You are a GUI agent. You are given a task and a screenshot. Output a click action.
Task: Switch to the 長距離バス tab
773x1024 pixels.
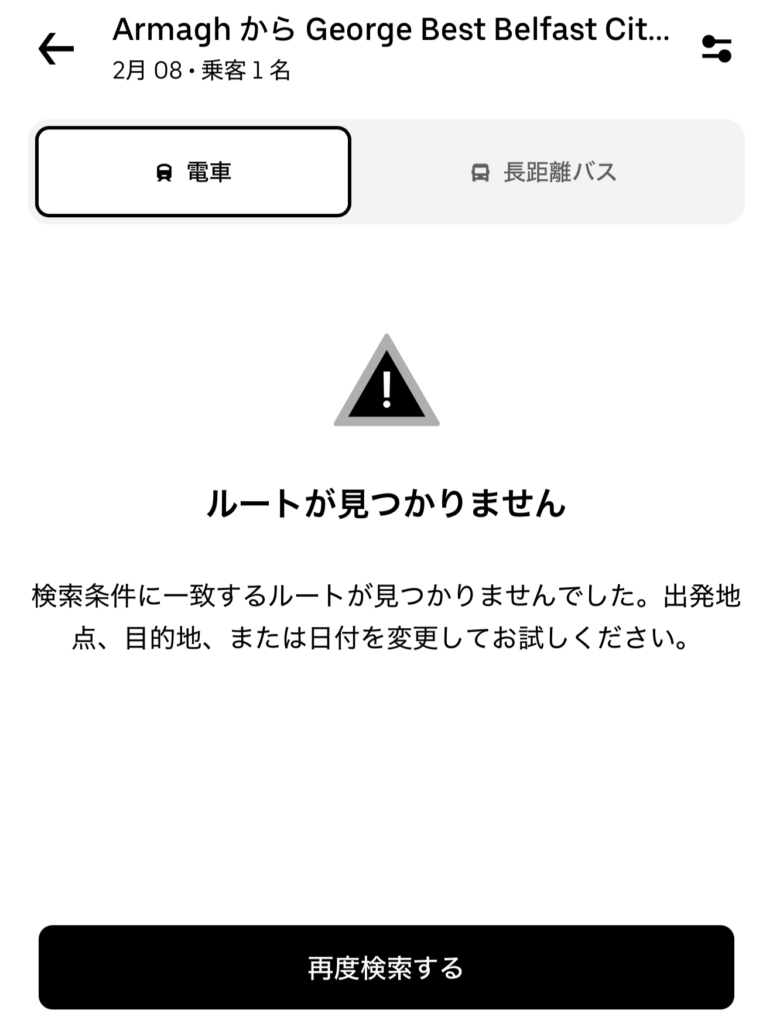pyautogui.click(x=545, y=172)
